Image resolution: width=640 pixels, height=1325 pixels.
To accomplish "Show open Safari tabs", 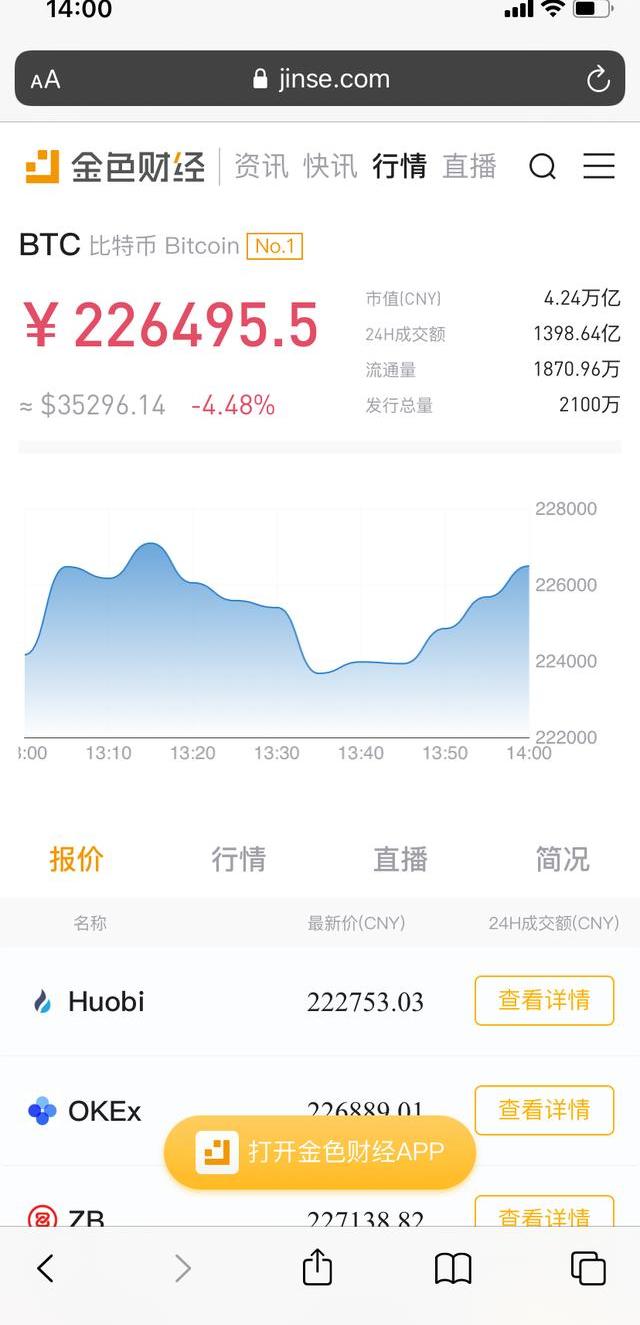I will coord(588,1267).
